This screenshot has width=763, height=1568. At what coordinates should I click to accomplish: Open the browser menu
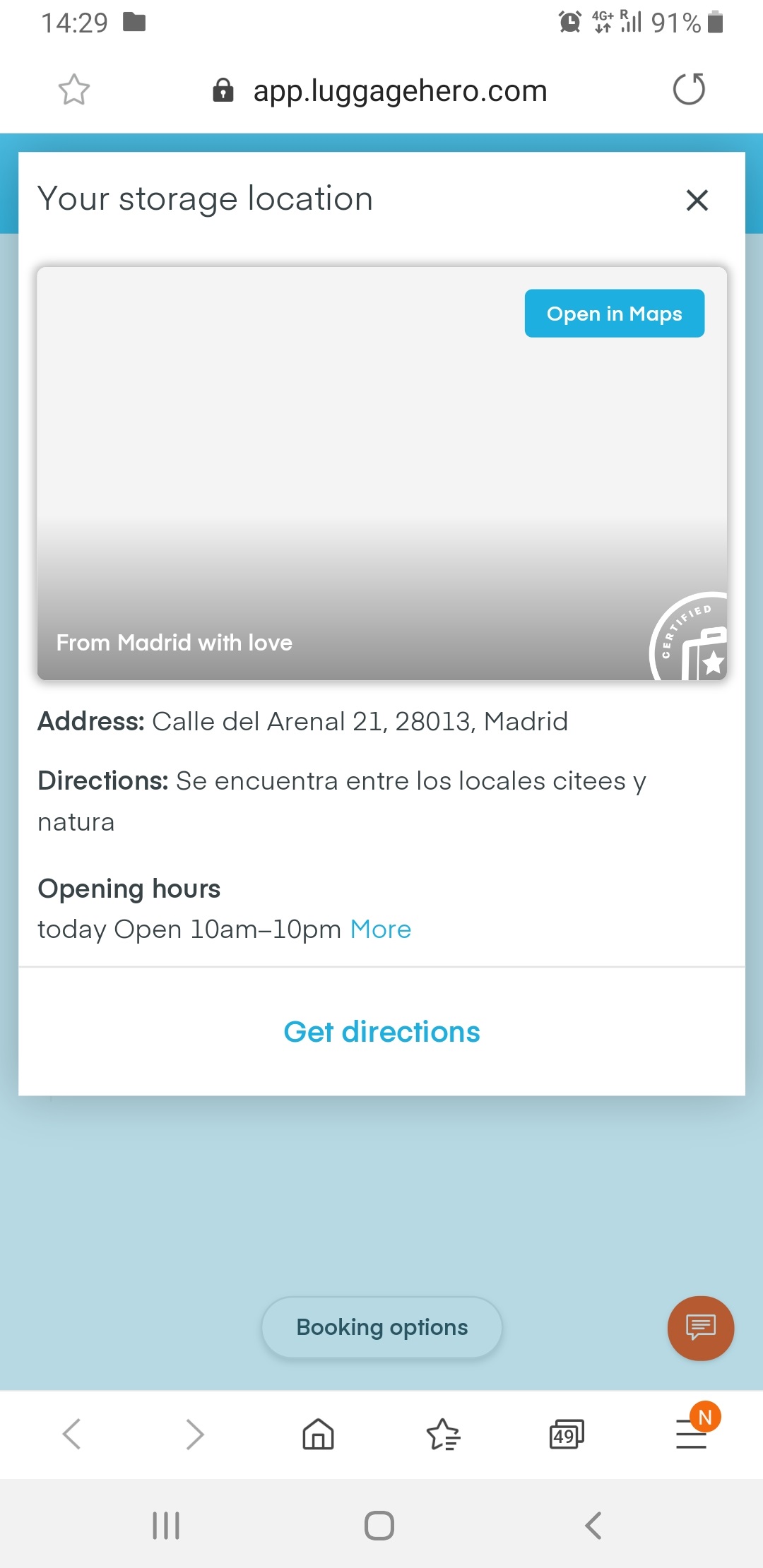692,1434
